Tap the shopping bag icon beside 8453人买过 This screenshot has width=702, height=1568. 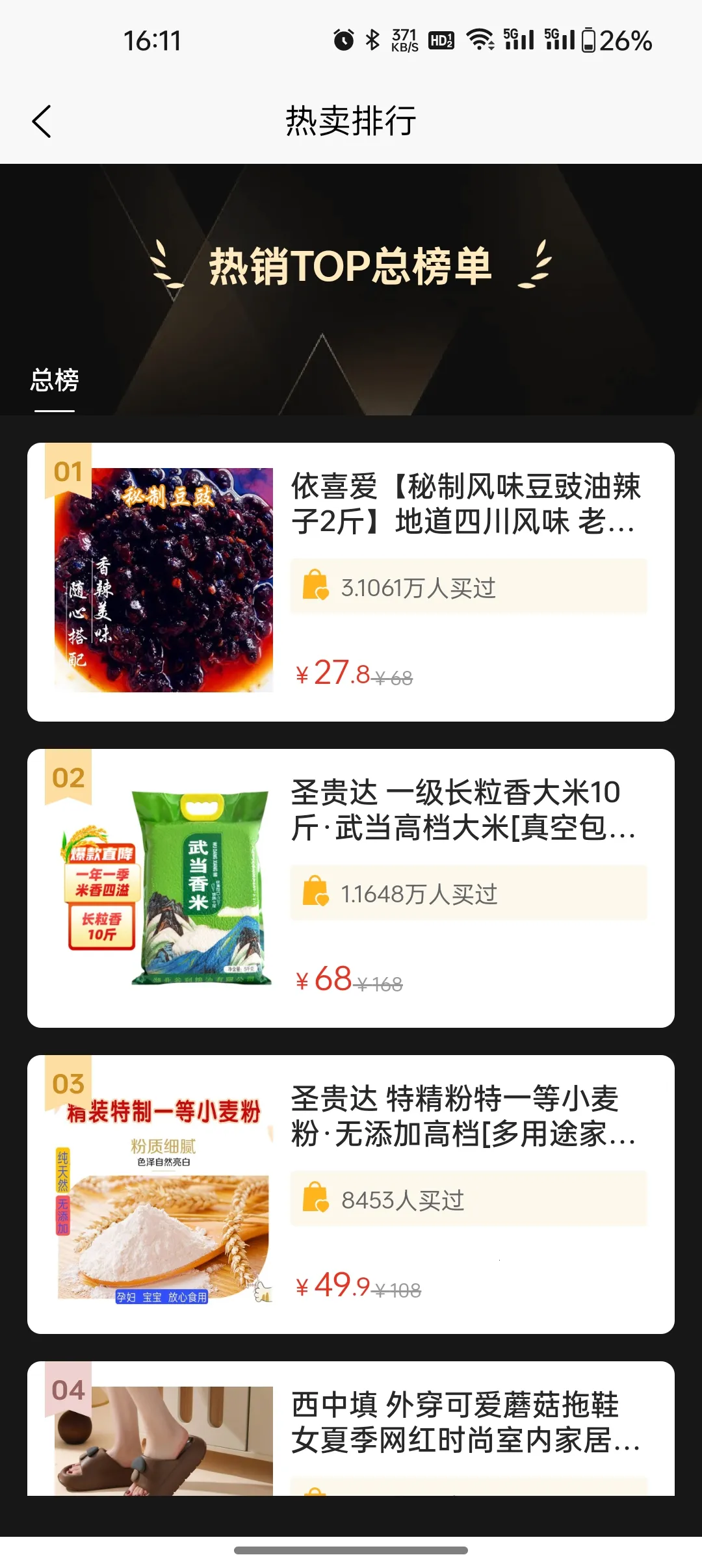tap(317, 1201)
